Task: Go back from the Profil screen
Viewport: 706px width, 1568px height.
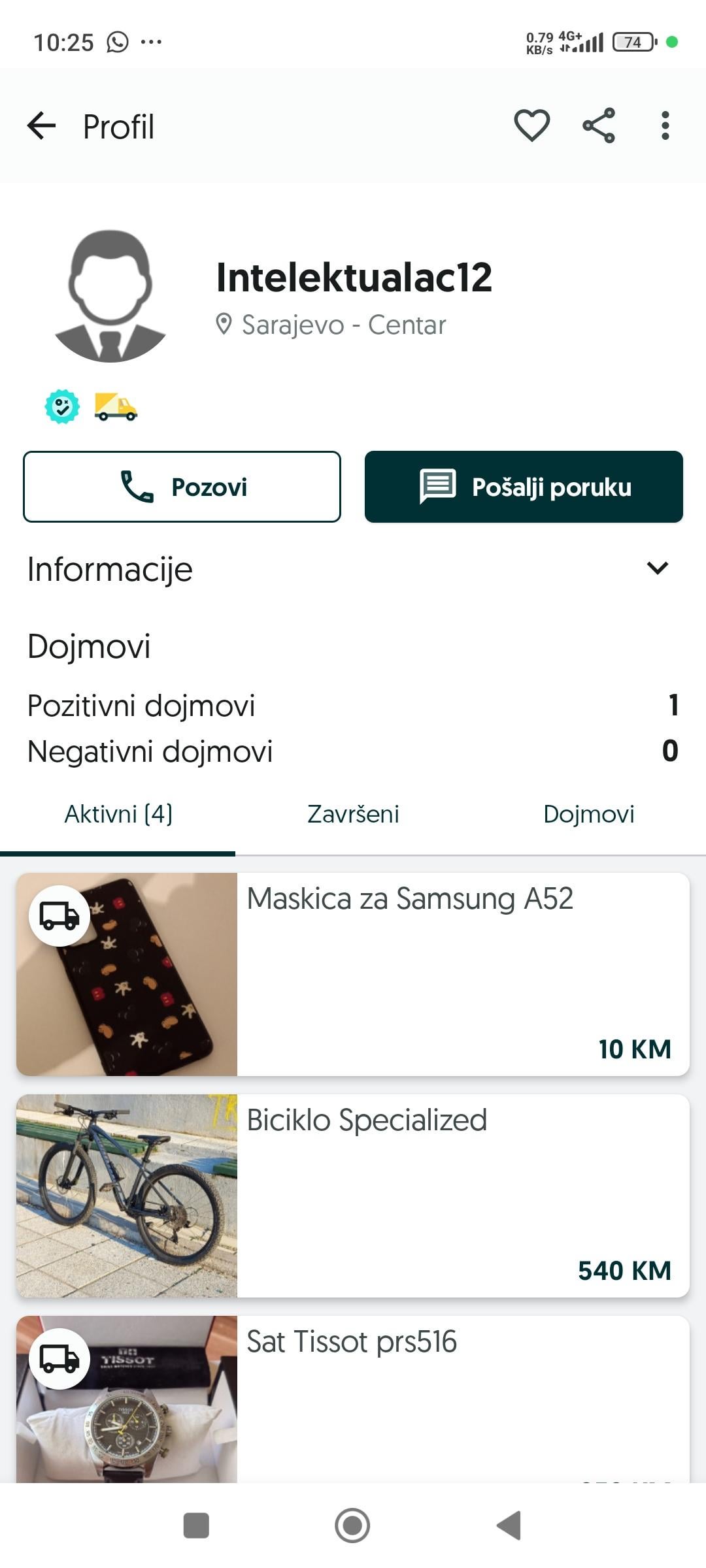Action: [41, 125]
